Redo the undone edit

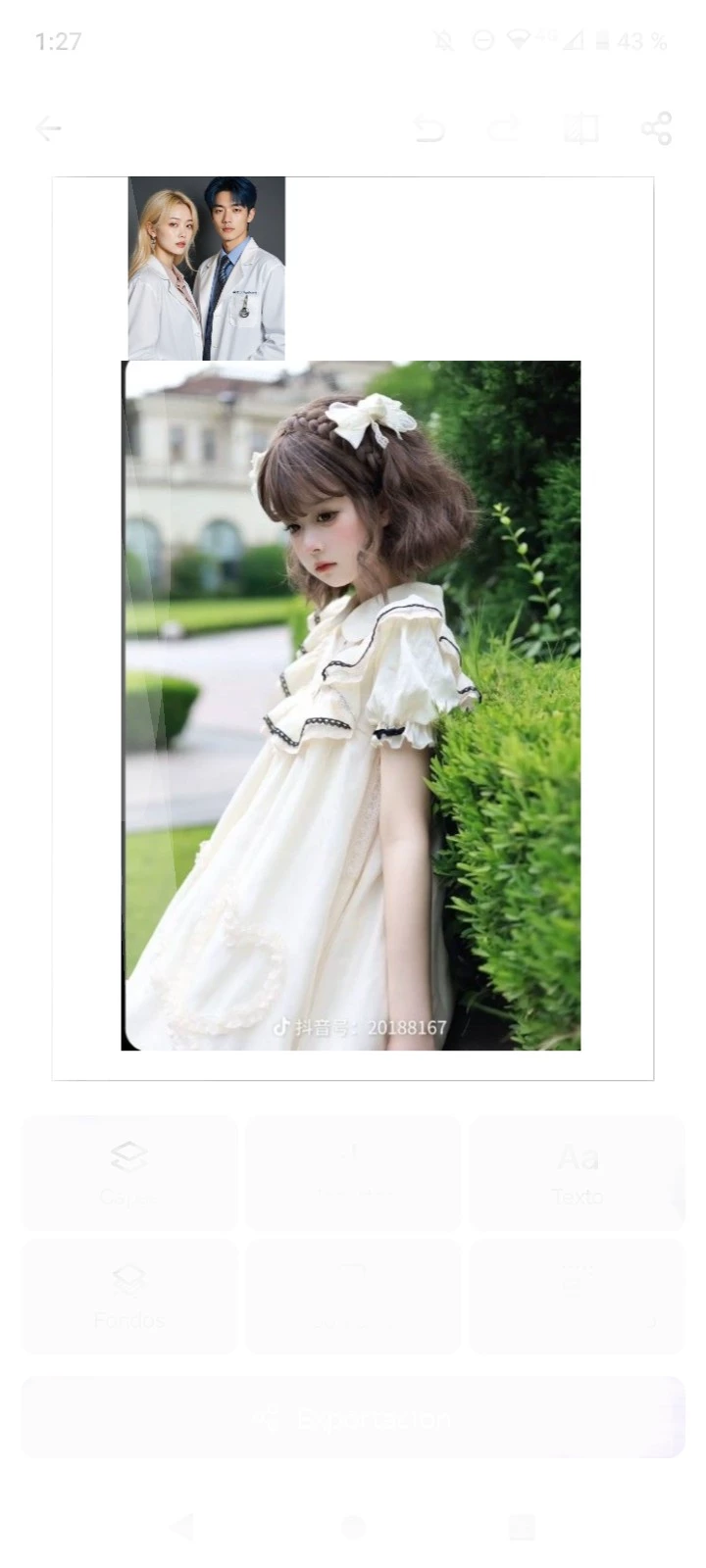(504, 128)
